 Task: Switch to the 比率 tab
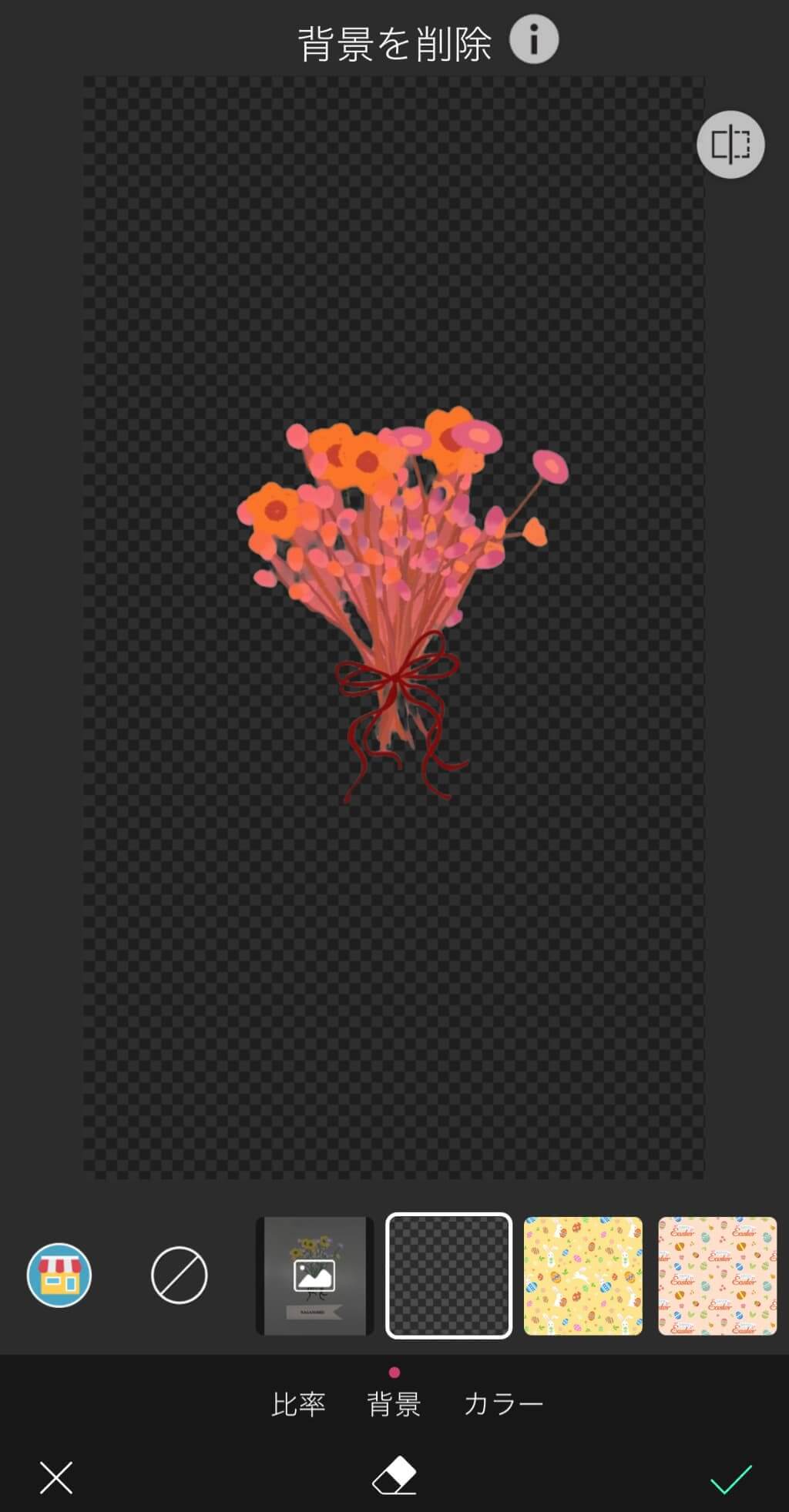(x=298, y=1405)
